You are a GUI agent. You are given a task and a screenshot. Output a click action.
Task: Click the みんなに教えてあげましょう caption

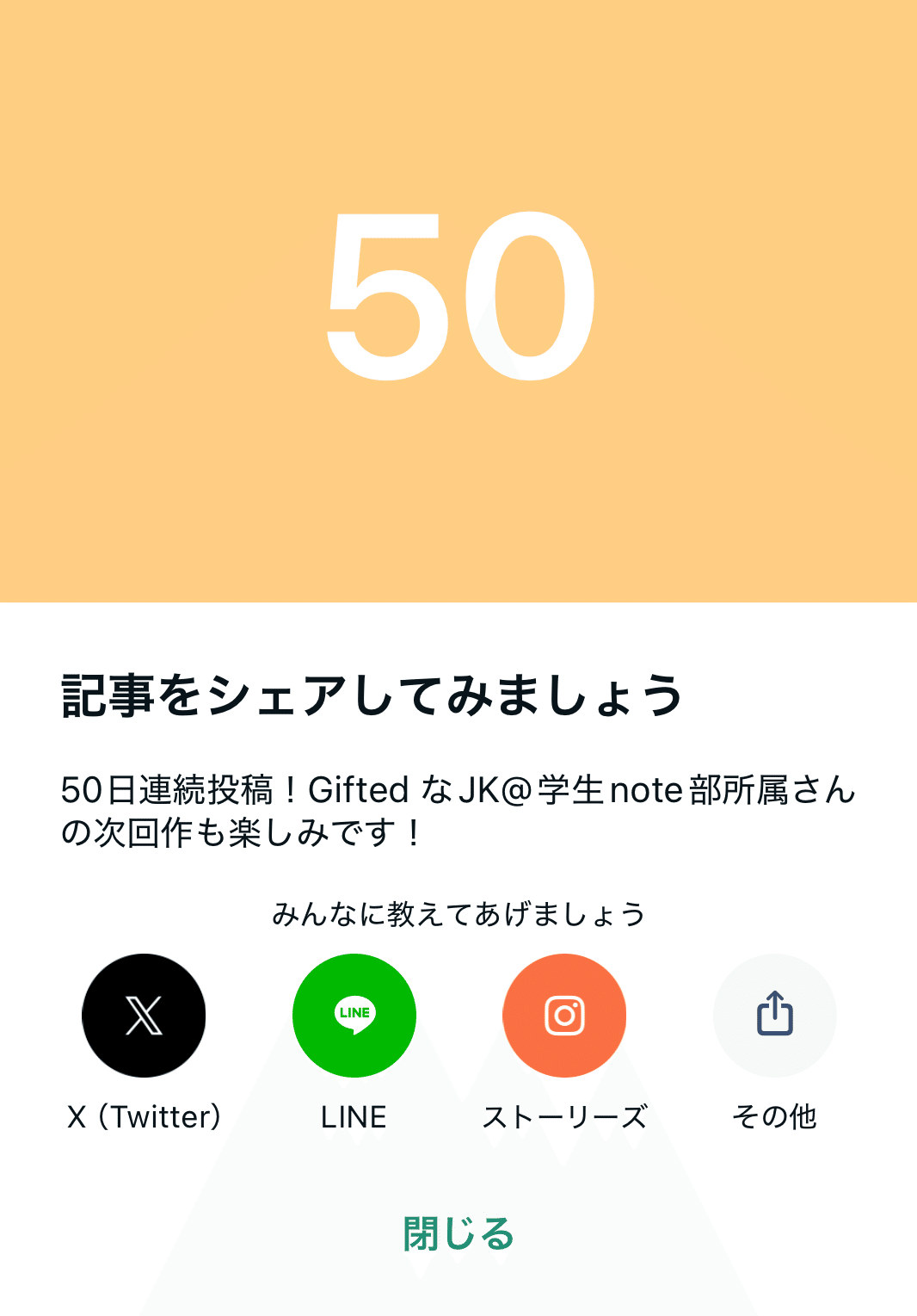[x=459, y=916]
